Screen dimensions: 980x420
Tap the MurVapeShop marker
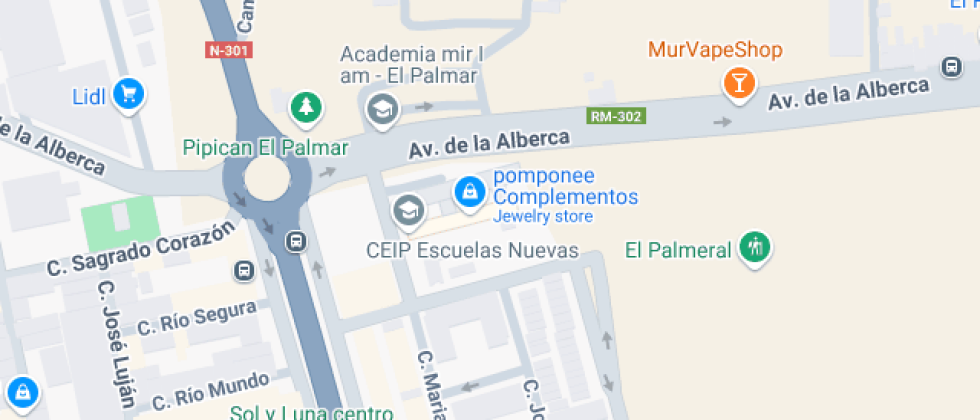click(739, 83)
